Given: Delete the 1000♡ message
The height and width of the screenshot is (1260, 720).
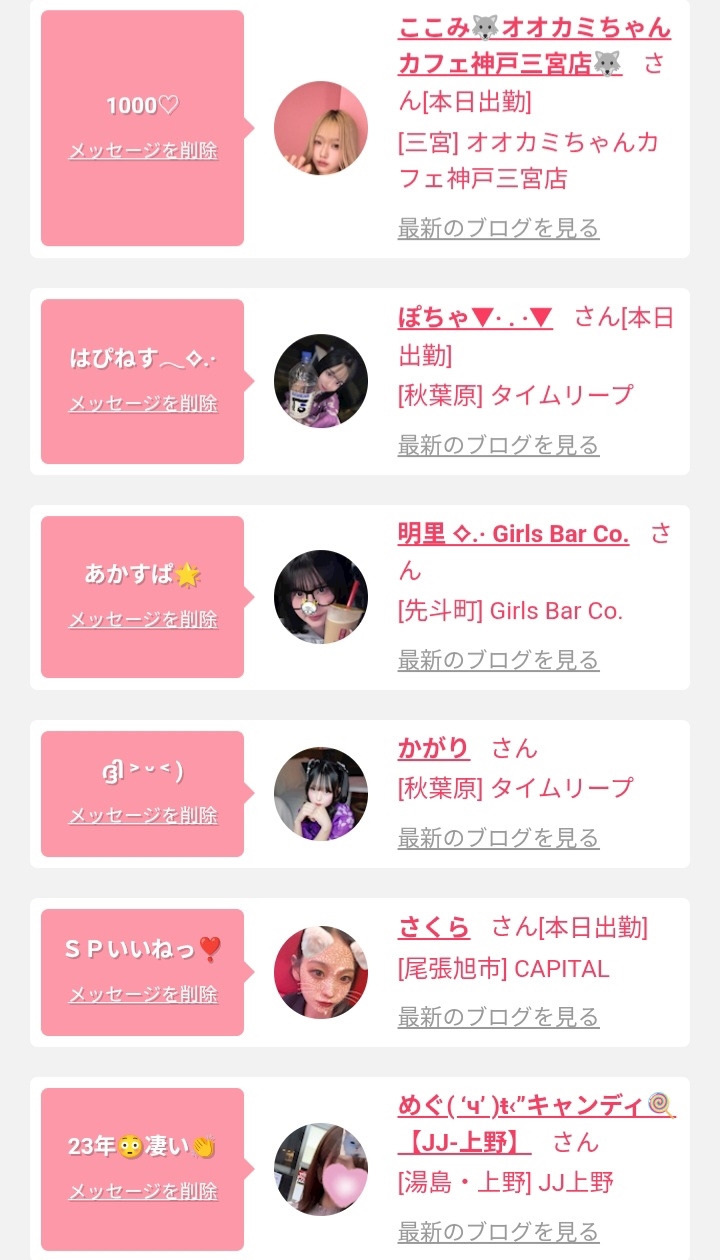Looking at the screenshot, I should click(x=143, y=151).
